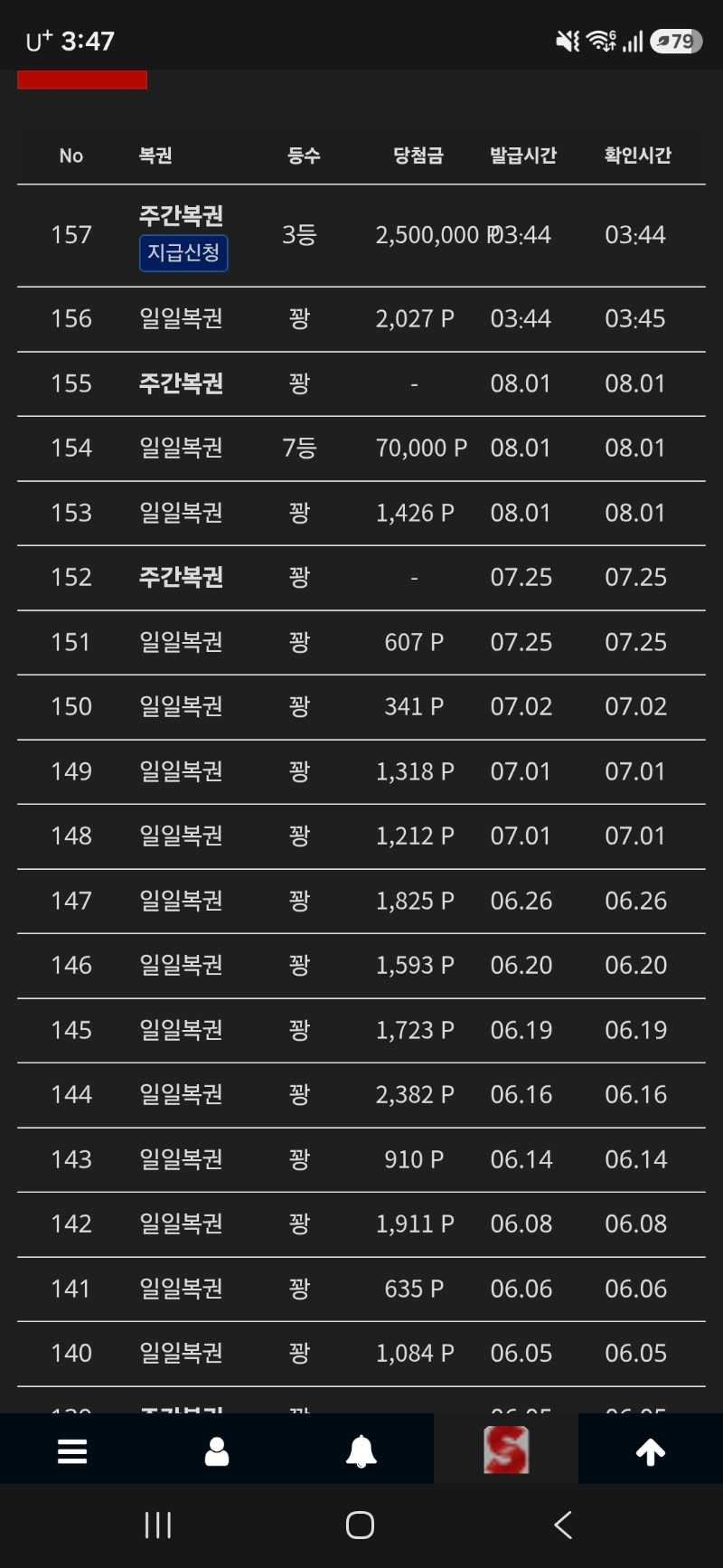Jump to top with the up arrow
This screenshot has height=1568, width=723.
(651, 1451)
